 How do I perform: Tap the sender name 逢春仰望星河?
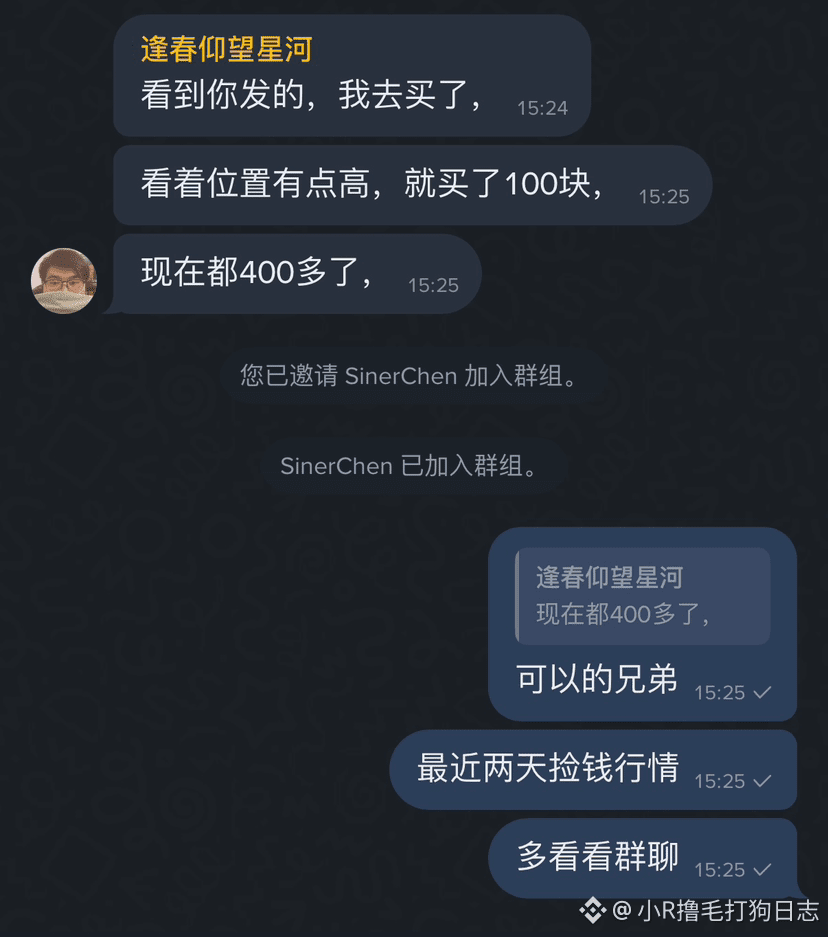pyautogui.click(x=226, y=48)
